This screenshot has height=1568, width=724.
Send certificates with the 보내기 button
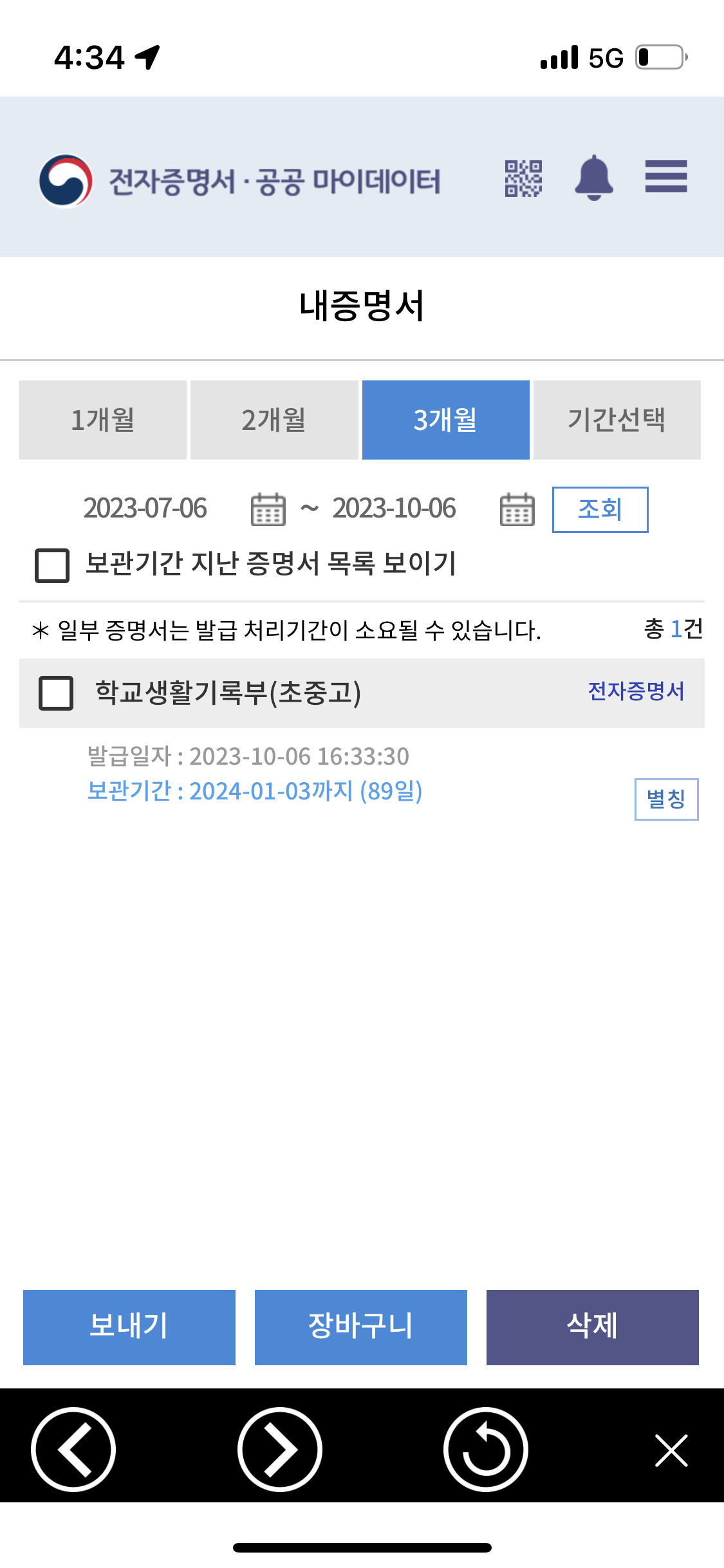pyautogui.click(x=129, y=1327)
